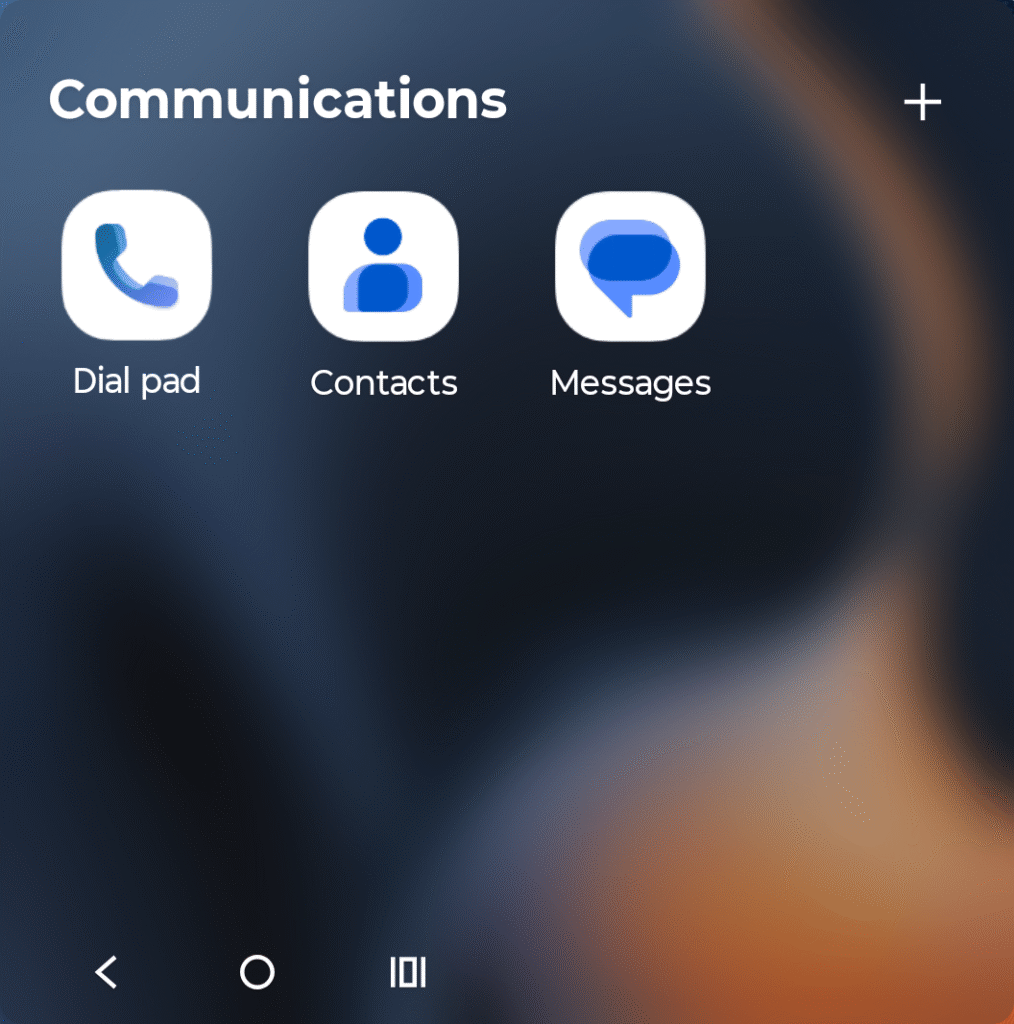Return to the home screen
1014x1024 pixels.
257,972
